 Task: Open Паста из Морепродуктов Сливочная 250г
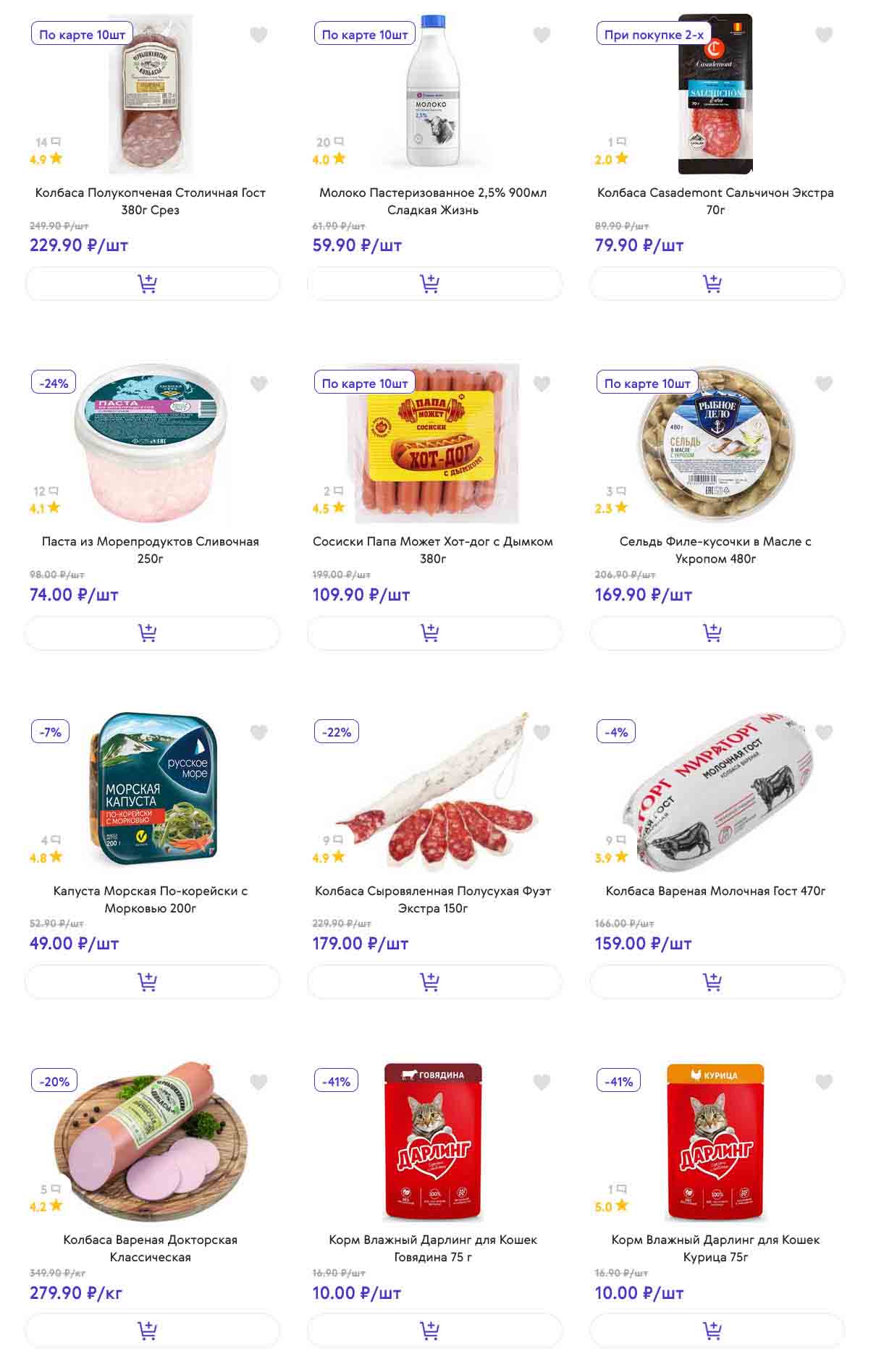[x=150, y=549]
